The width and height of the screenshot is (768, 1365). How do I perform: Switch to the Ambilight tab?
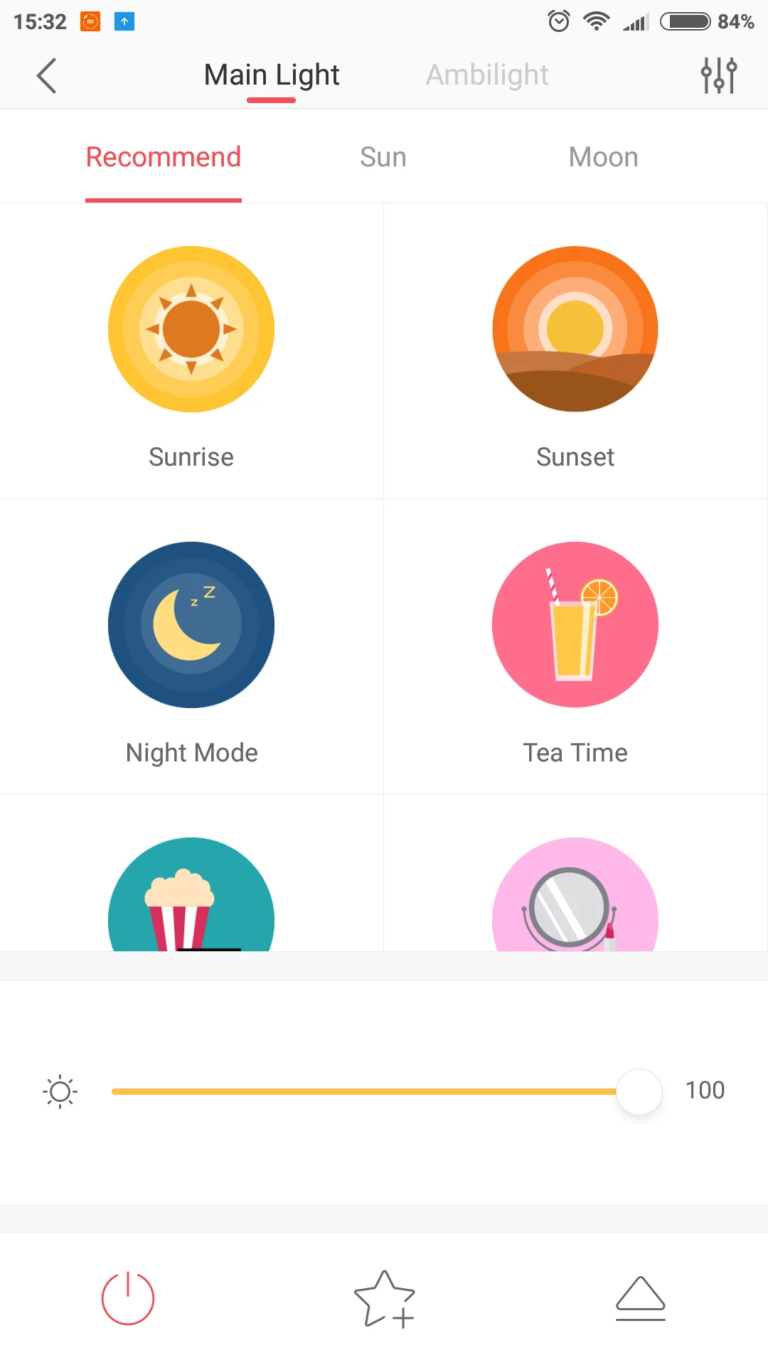coord(487,75)
